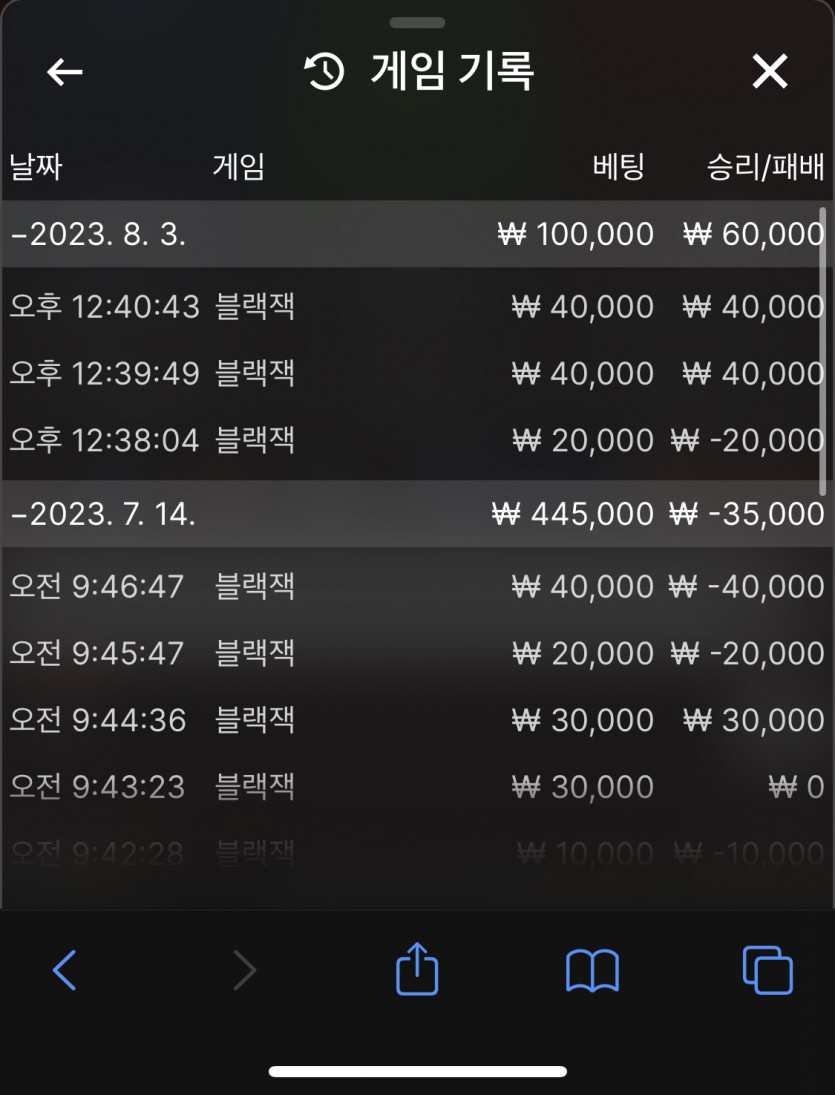Open the 오후 12:38:04 블랙잭 record

tap(418, 441)
